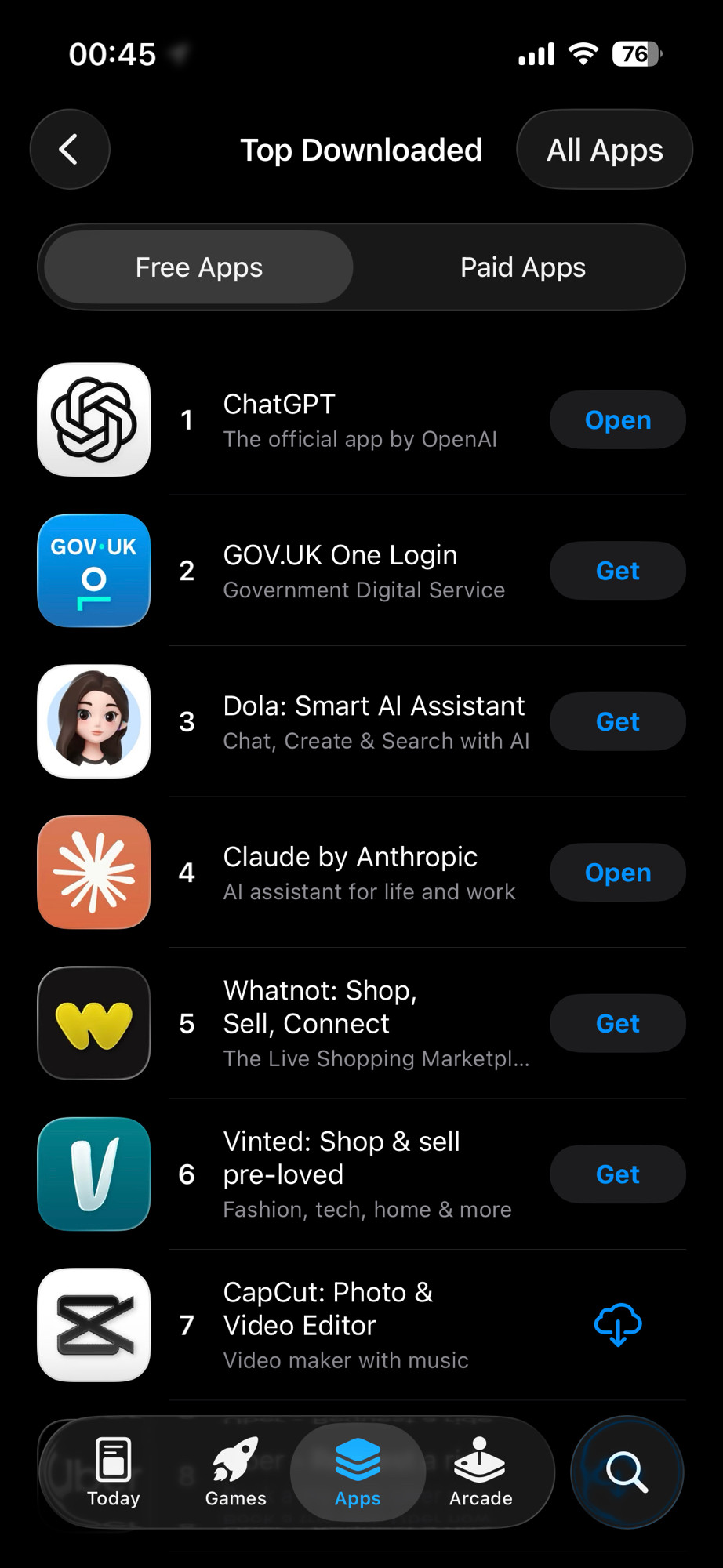This screenshot has width=723, height=1568.
Task: Open the search magnifier button
Action: tap(627, 1472)
